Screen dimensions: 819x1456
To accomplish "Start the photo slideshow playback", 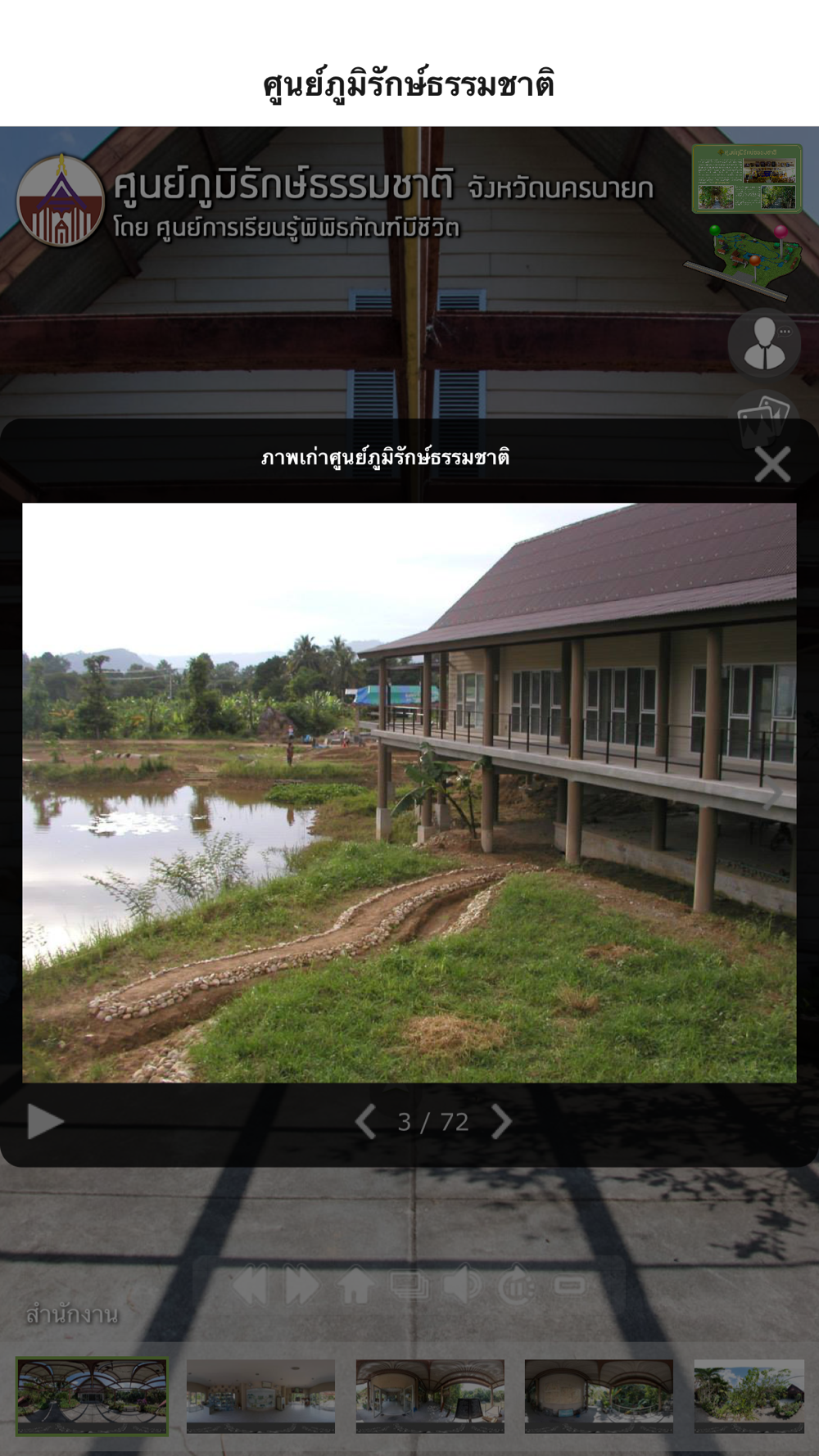I will pos(45,1121).
